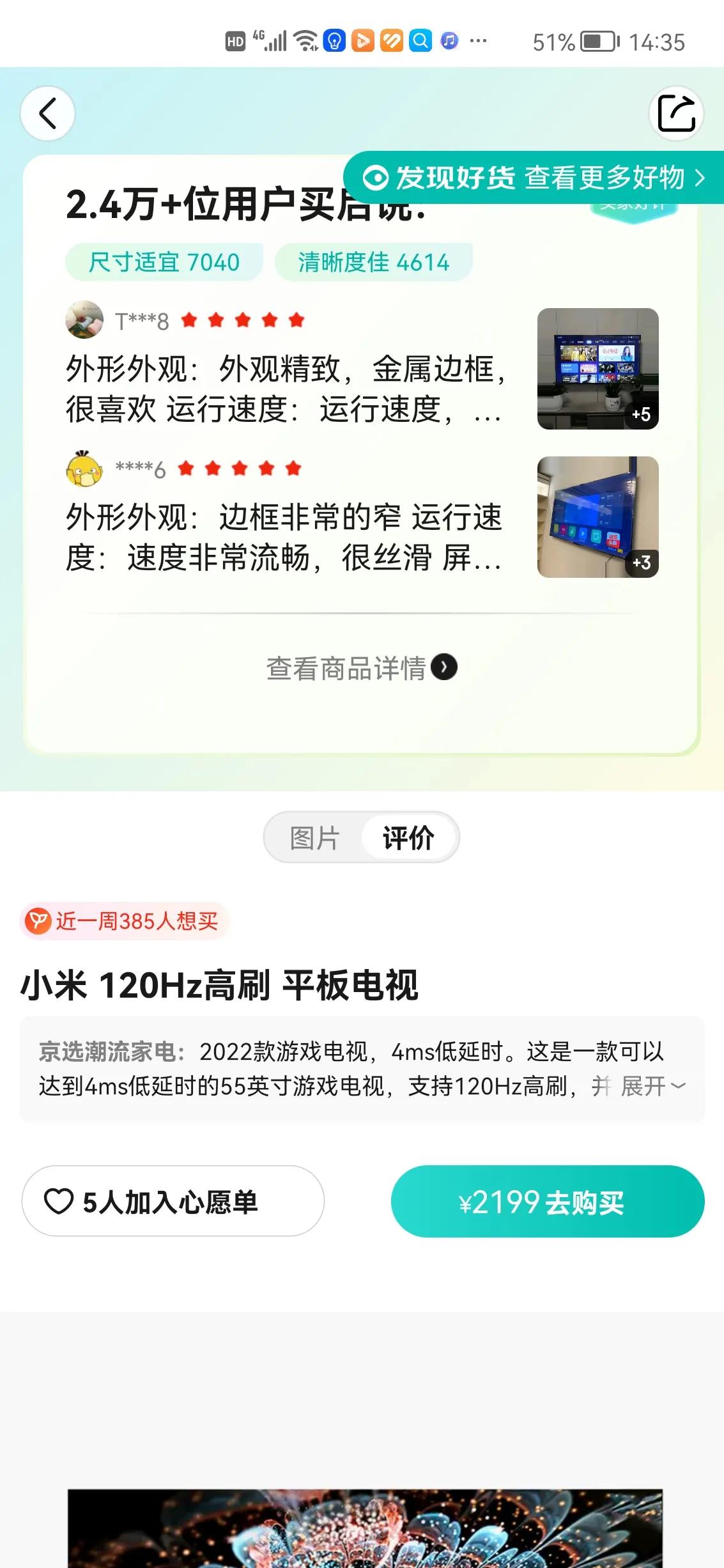This screenshot has width=724, height=1568.
Task: Tap reviewer T***8's avatar
Action: coord(85,320)
